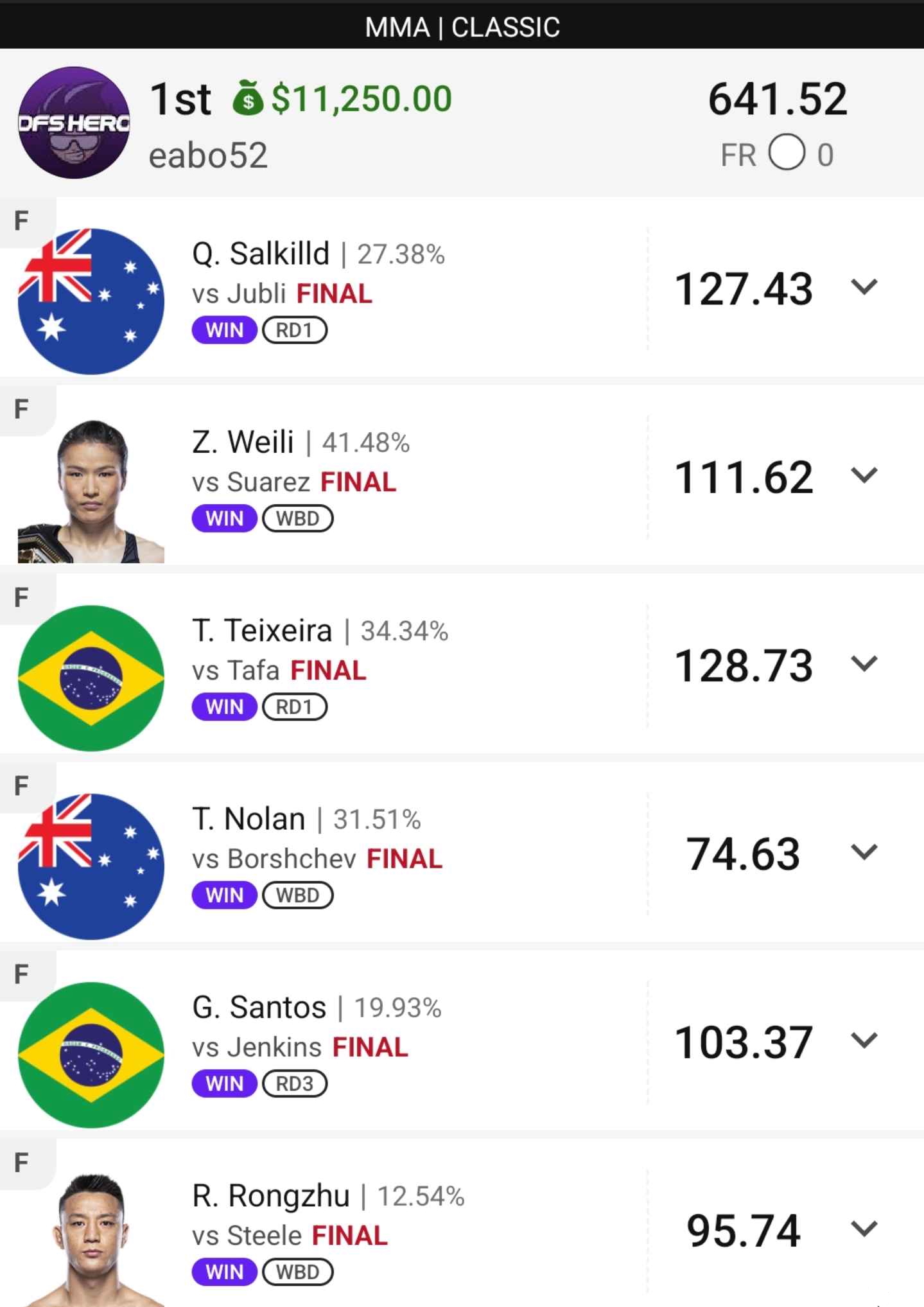
Task: Click the Australian flag for T. Nolan
Action: click(91, 859)
